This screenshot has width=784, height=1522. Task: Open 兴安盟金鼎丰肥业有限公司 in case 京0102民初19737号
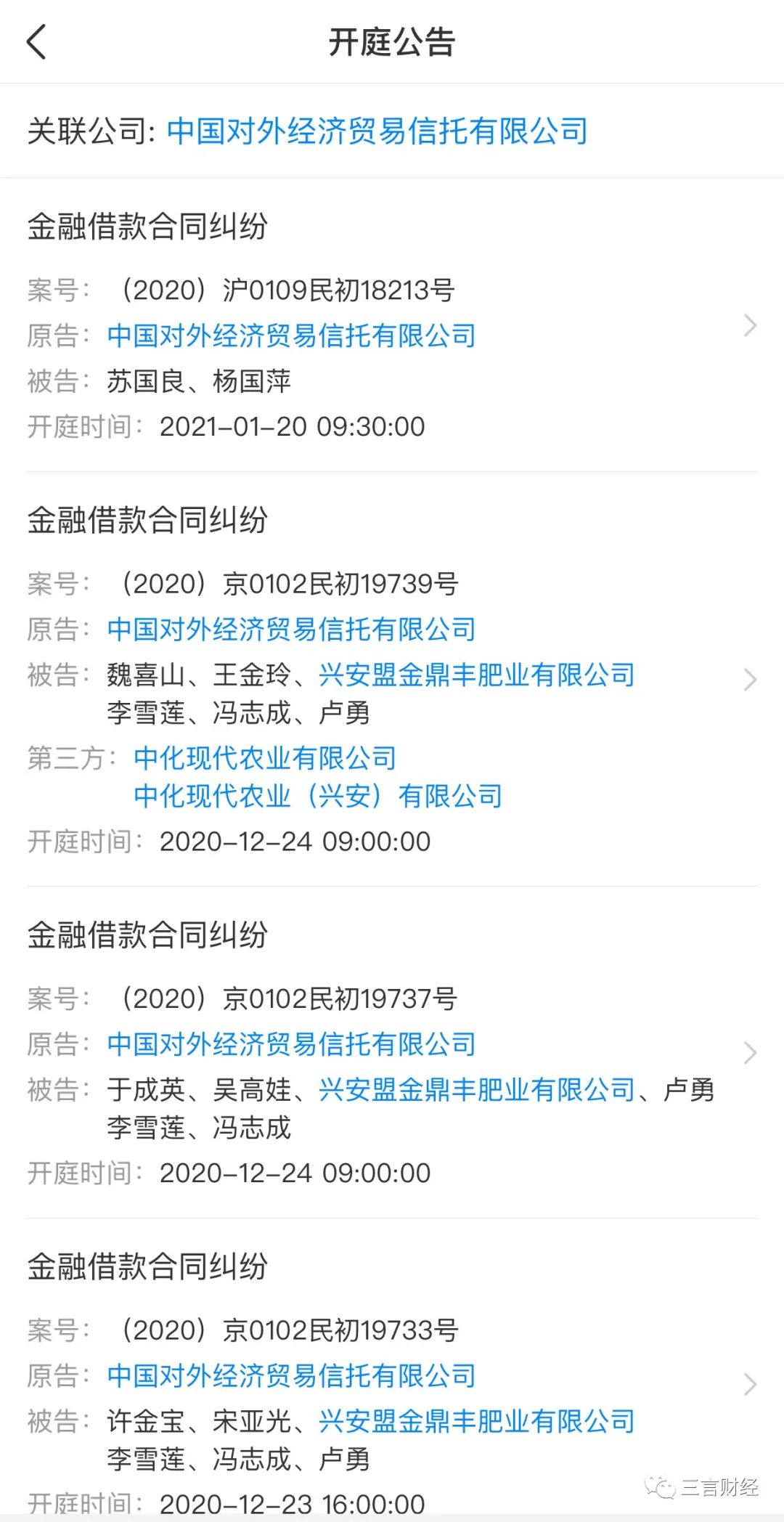click(477, 1090)
